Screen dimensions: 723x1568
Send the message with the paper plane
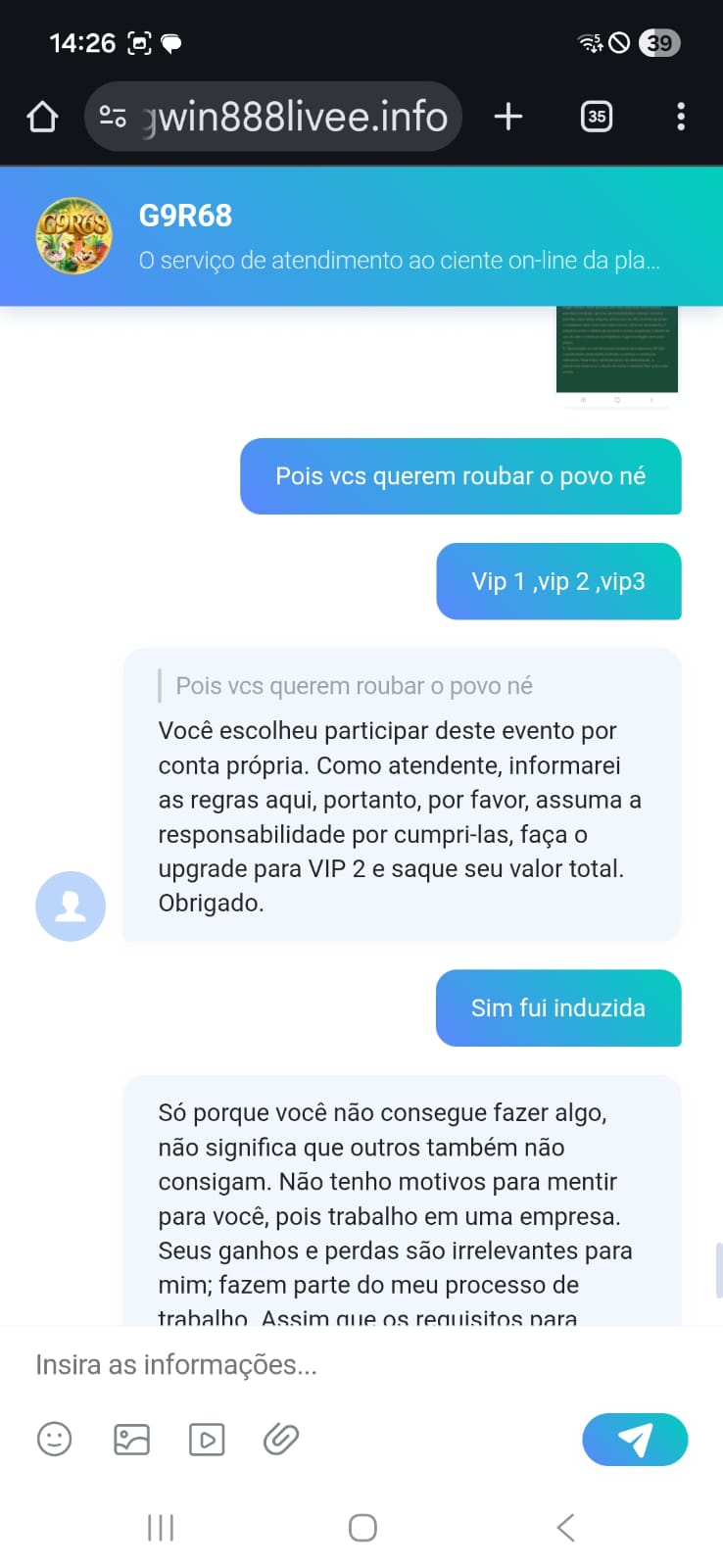pos(634,1439)
